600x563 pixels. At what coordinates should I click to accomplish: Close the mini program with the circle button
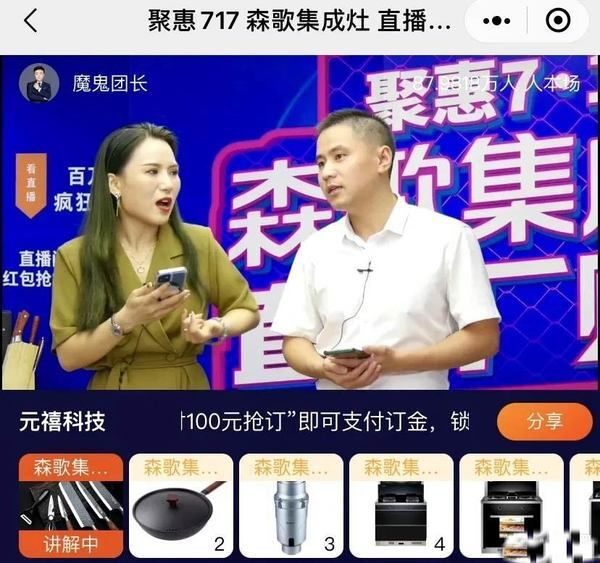click(x=558, y=21)
